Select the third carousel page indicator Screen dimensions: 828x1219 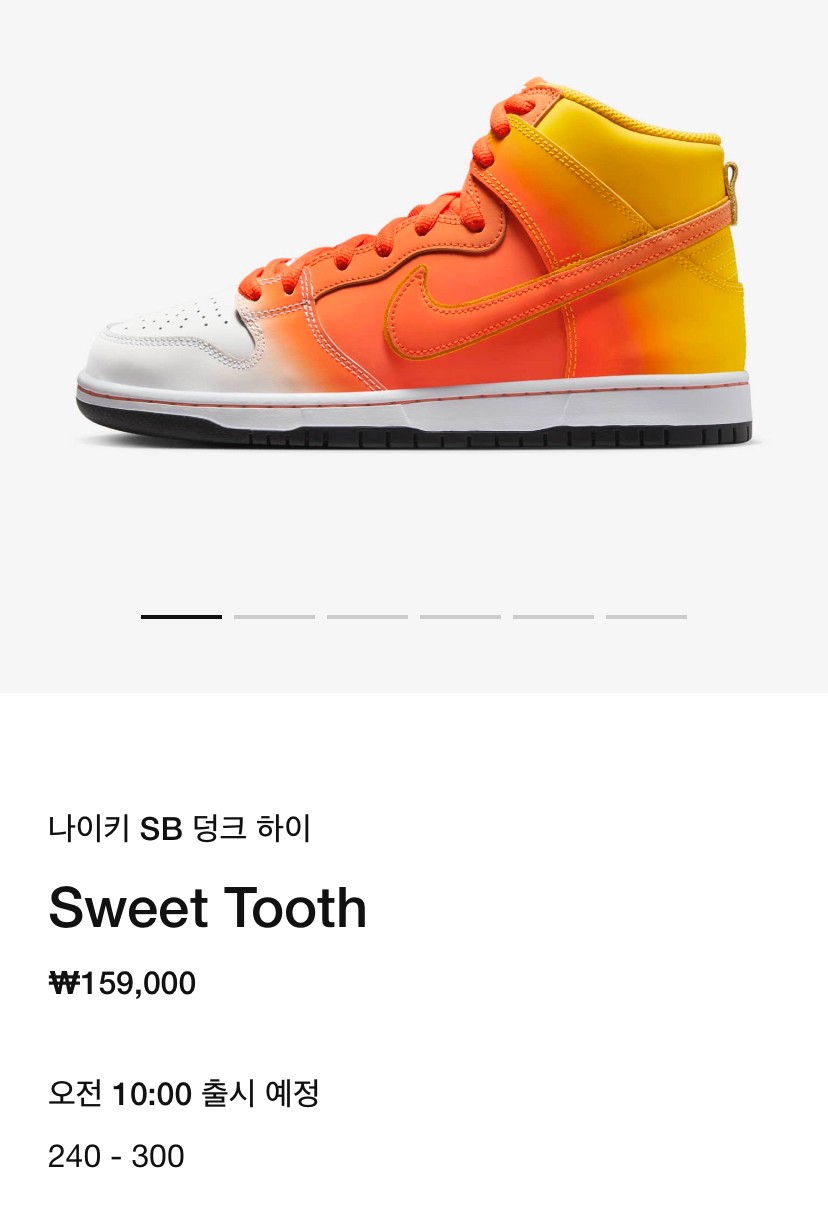pyautogui.click(x=367, y=617)
